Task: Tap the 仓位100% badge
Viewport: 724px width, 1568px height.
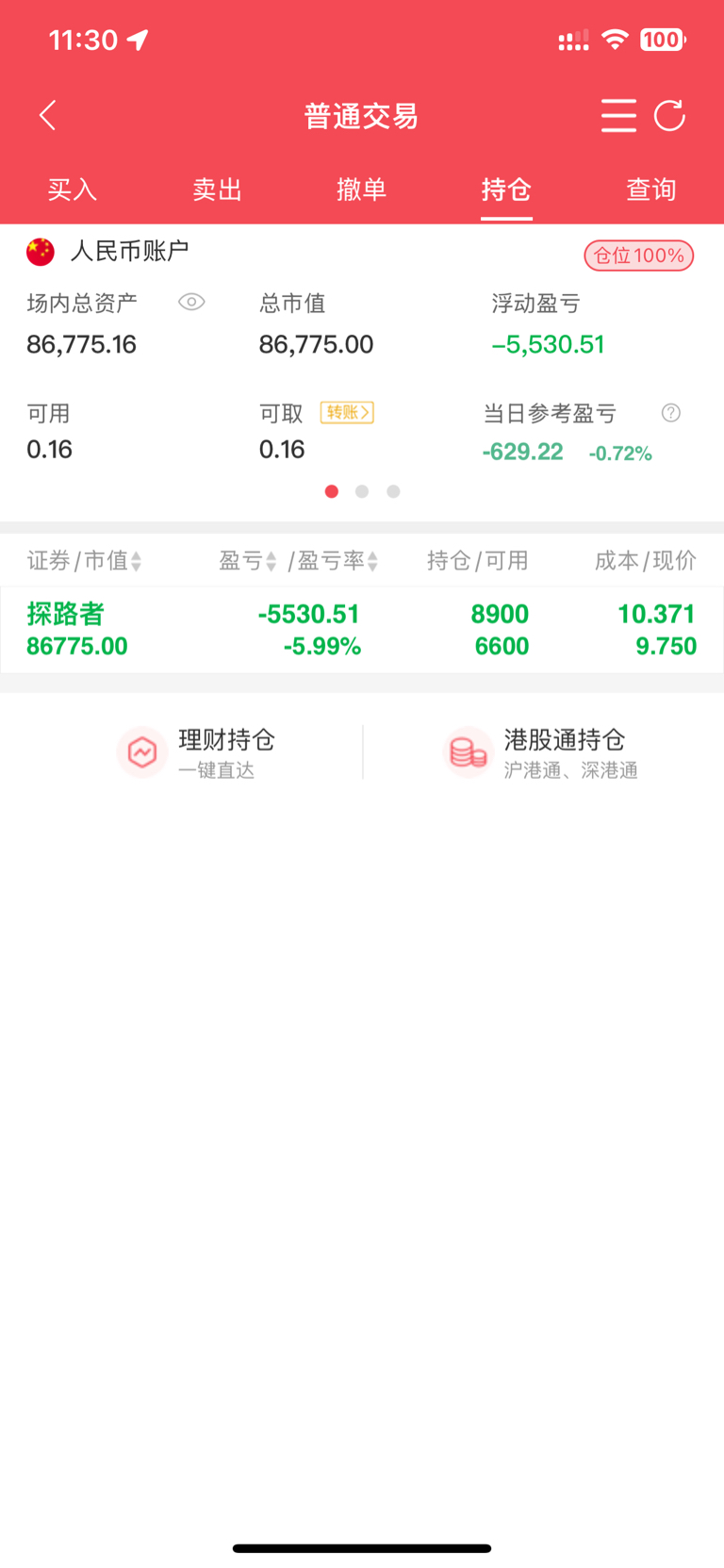Action: pos(639,256)
